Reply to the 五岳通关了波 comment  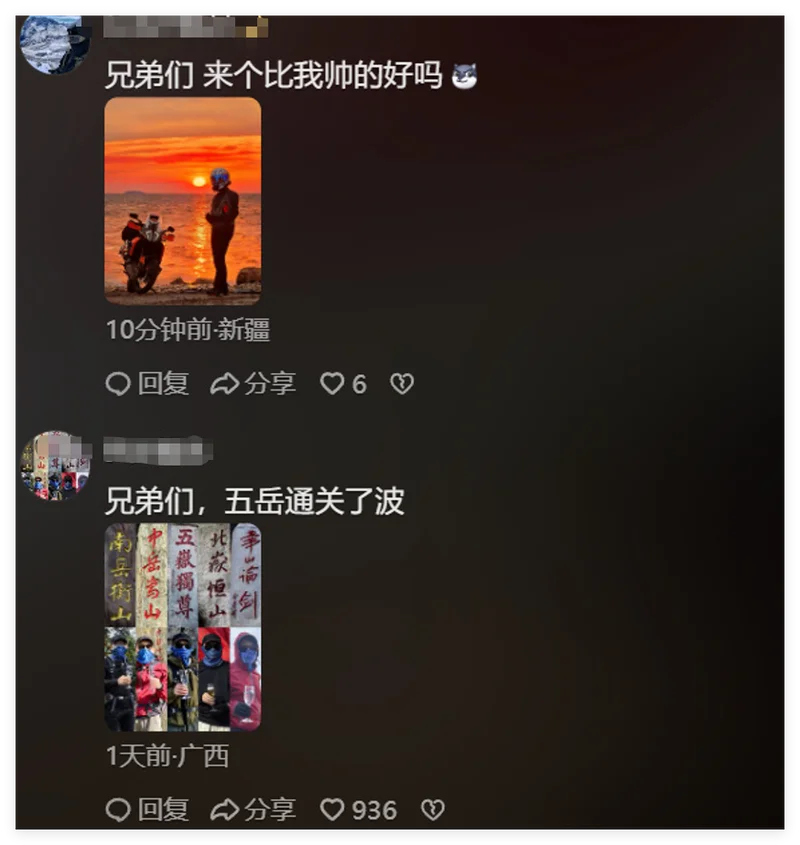(x=147, y=809)
